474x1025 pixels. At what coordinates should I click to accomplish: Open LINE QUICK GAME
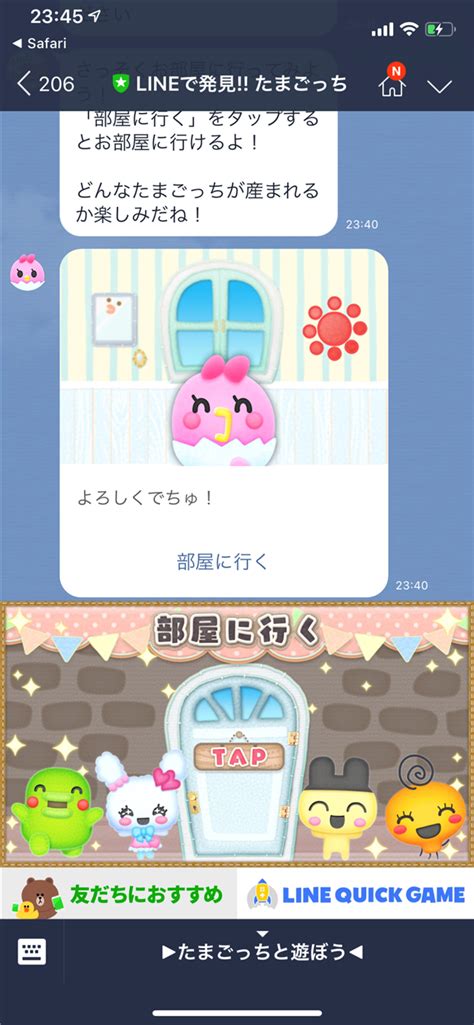click(356, 894)
